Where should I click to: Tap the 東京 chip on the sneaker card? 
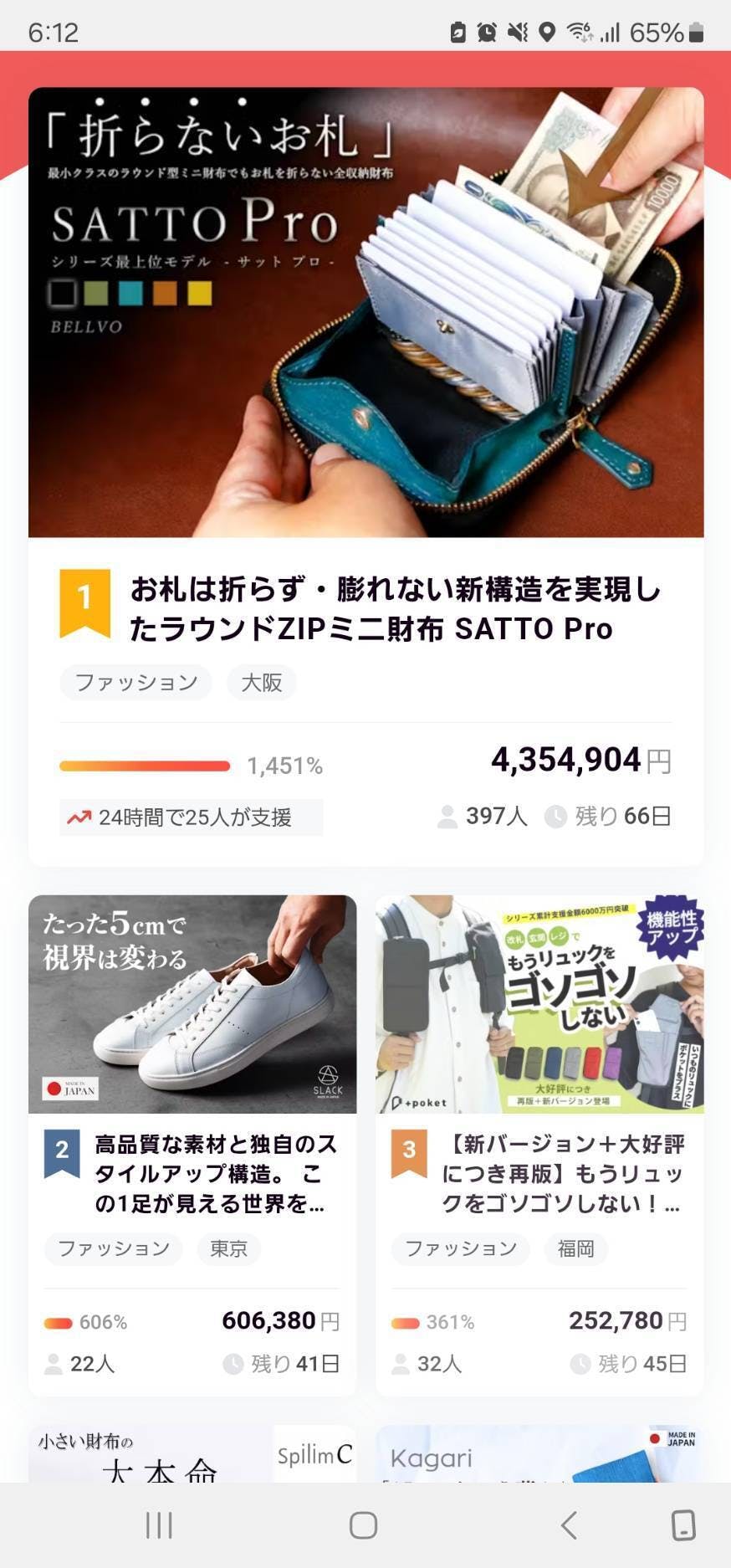(228, 1248)
